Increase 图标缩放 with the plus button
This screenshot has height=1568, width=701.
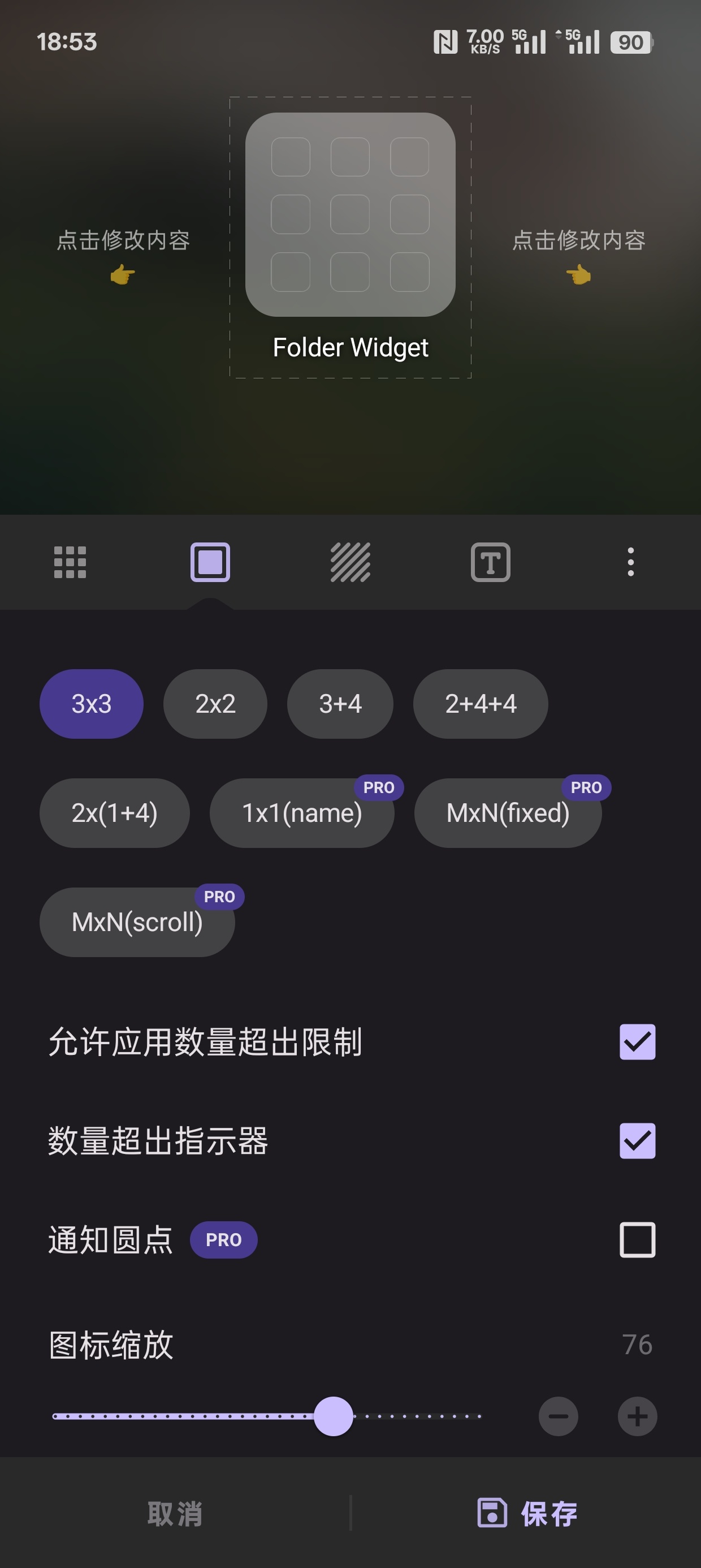coord(637,1416)
